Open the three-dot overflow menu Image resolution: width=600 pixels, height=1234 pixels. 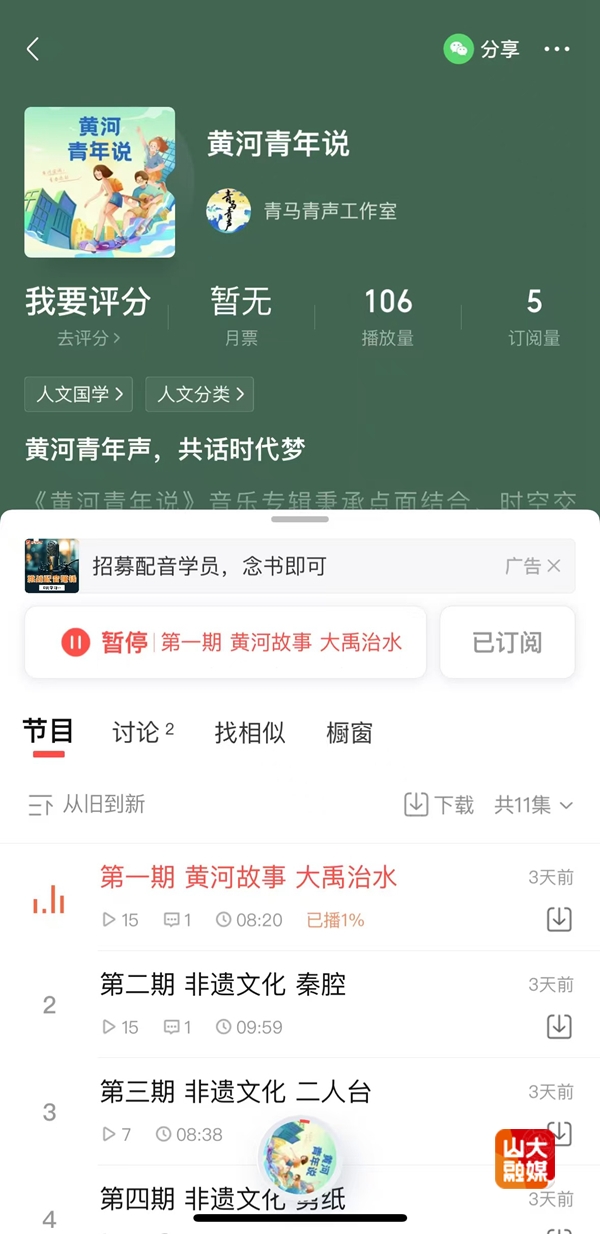(557, 49)
